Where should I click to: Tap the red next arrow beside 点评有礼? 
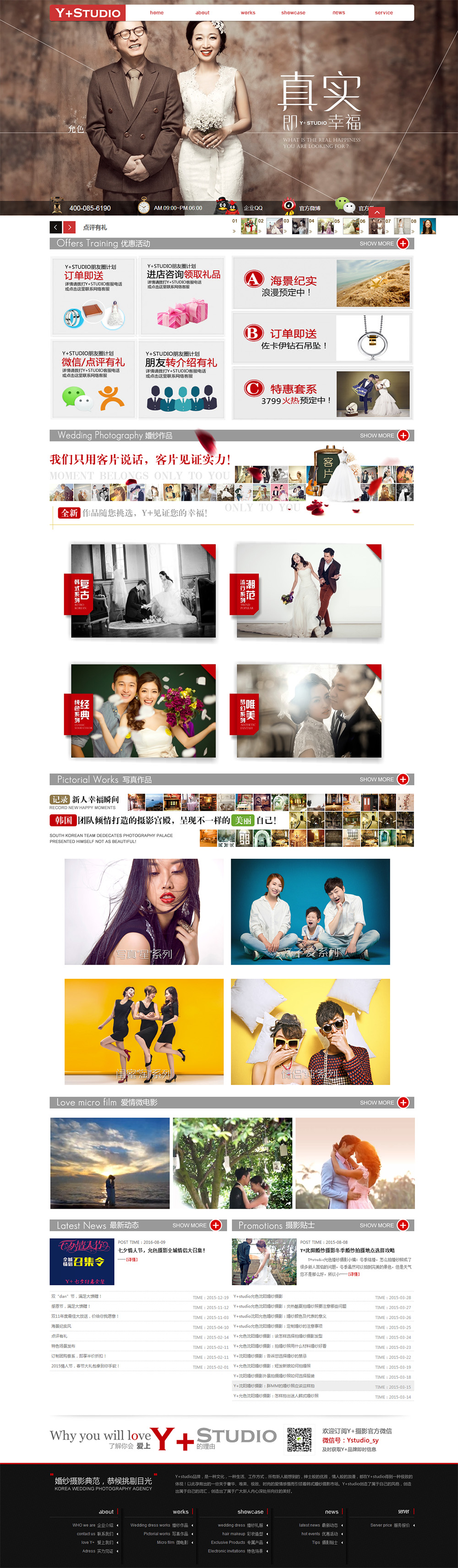[70, 227]
